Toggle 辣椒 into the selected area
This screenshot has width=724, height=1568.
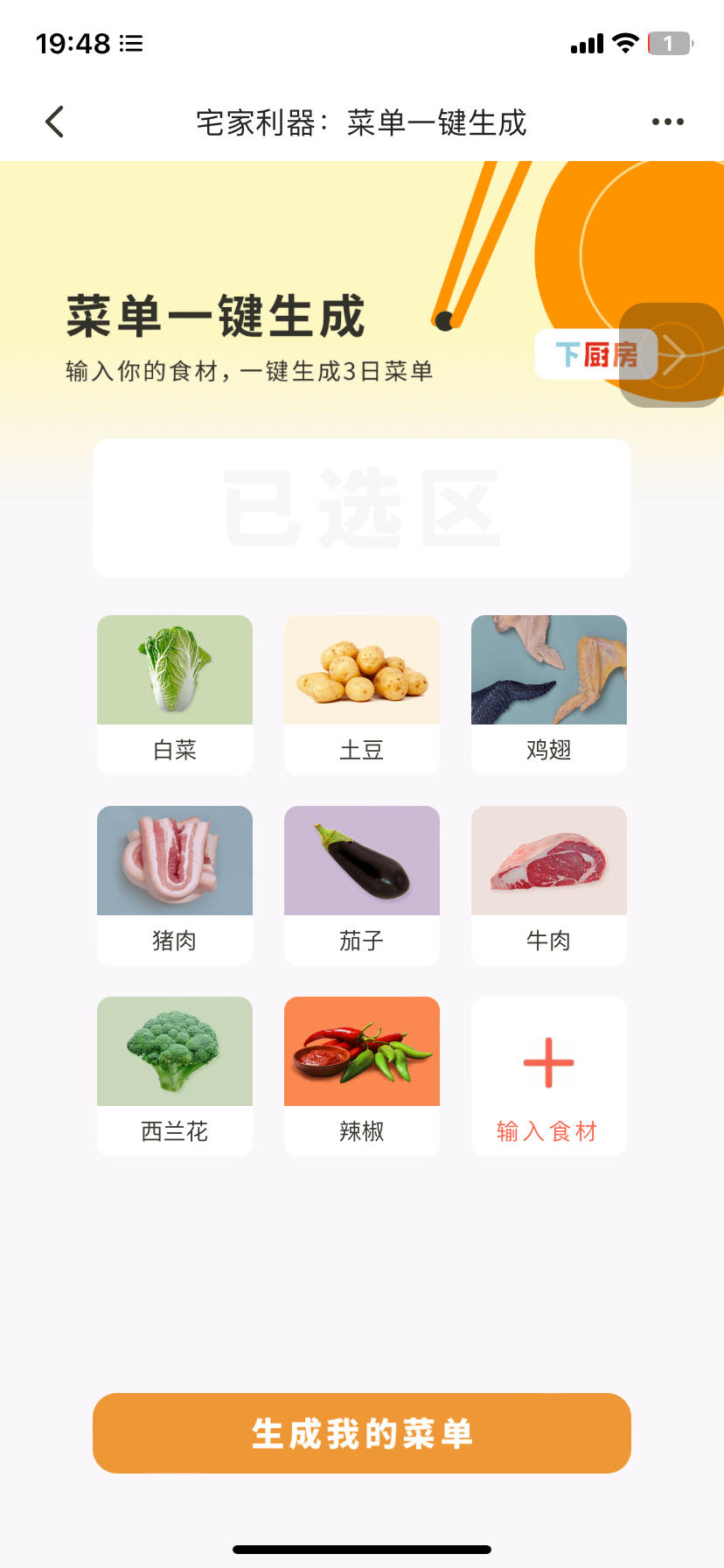click(361, 1075)
